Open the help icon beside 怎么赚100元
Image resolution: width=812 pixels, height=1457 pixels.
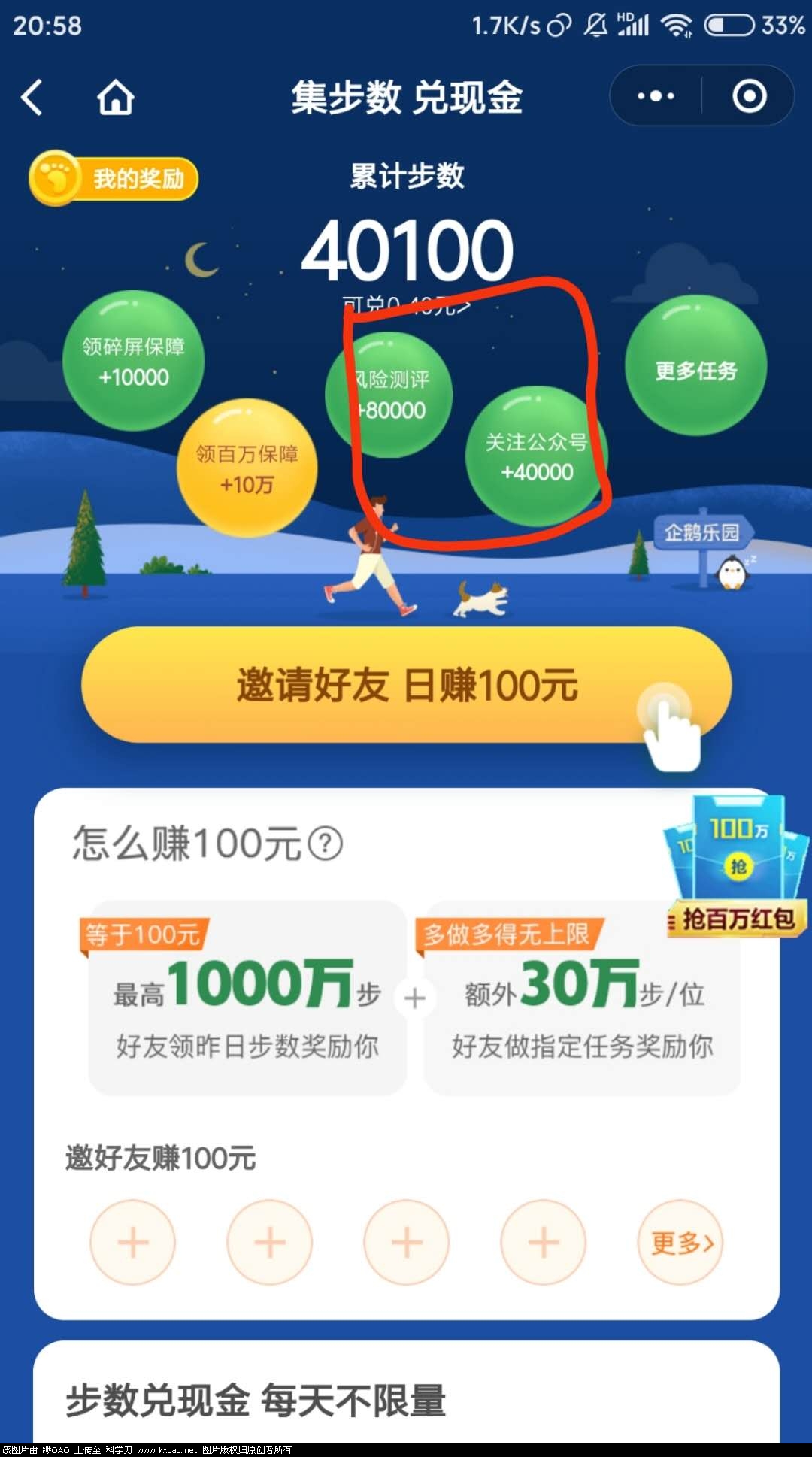(x=326, y=844)
